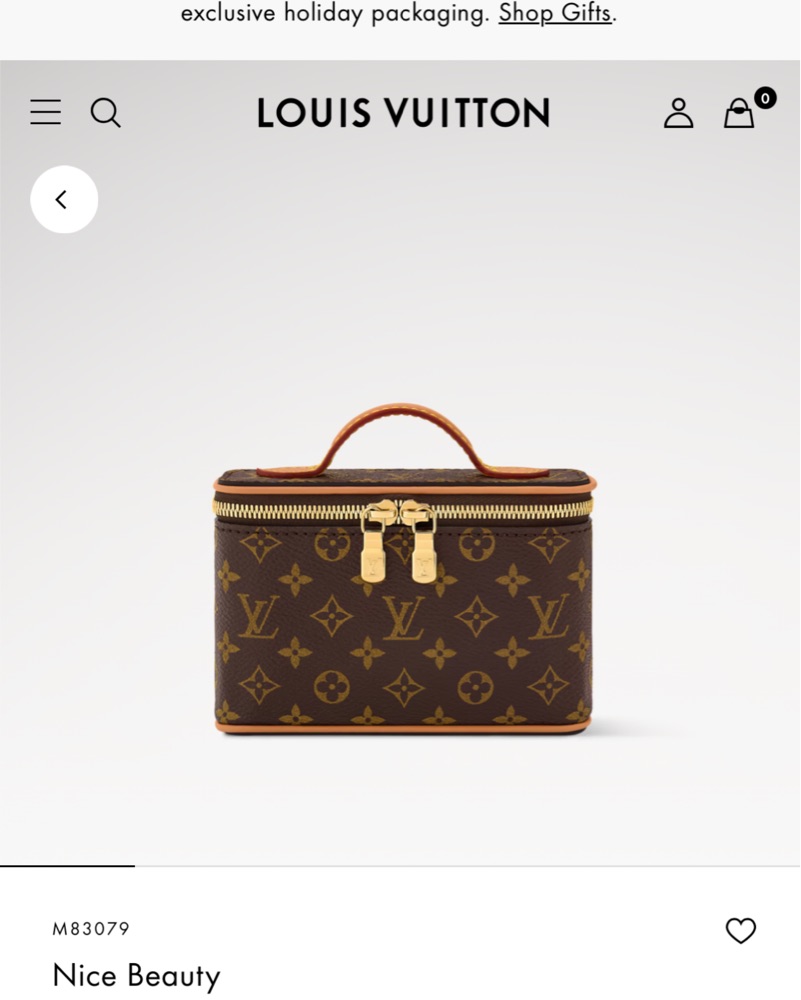Image resolution: width=801 pixels, height=1000 pixels.
Task: Open the account profile icon
Action: 678,112
